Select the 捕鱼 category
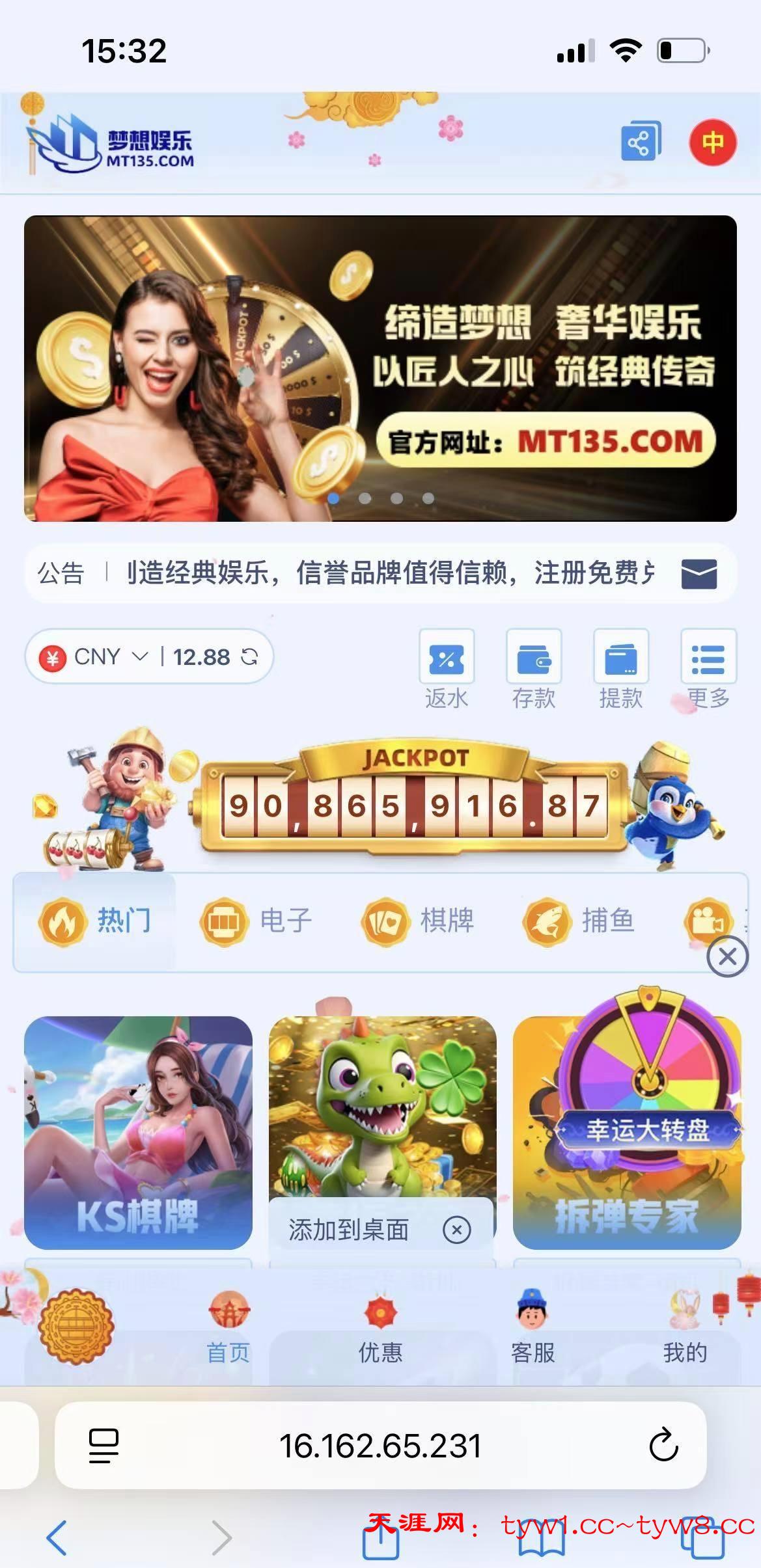Viewport: 761px width, 1568px height. click(x=579, y=921)
